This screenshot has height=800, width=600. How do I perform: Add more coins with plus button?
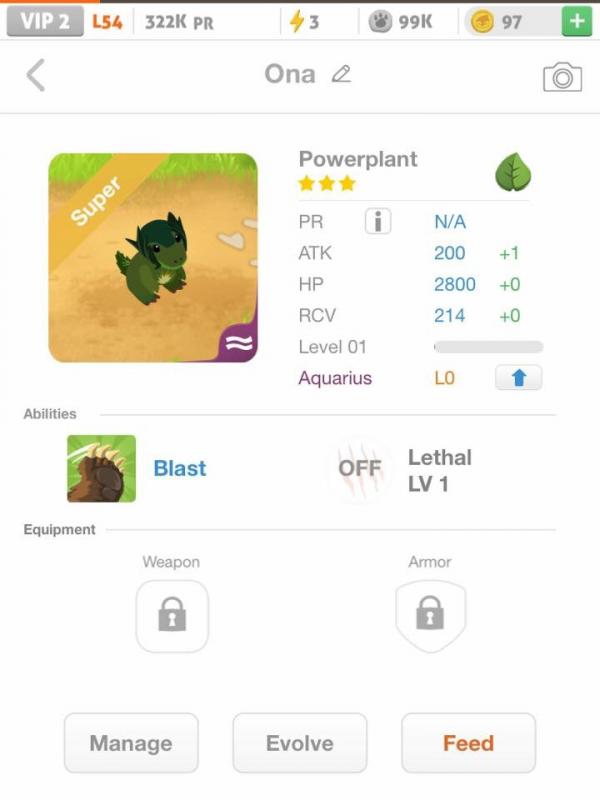coord(576,21)
